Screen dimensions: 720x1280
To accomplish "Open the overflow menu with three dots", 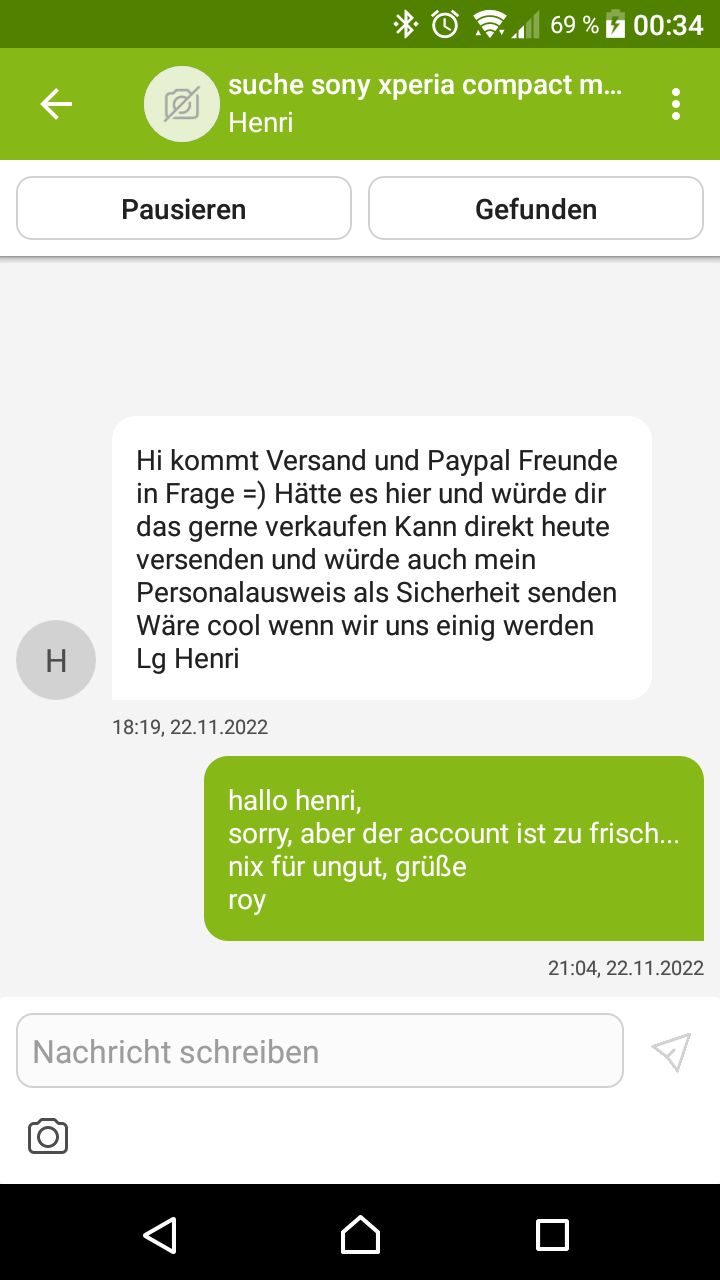I will 676,104.
